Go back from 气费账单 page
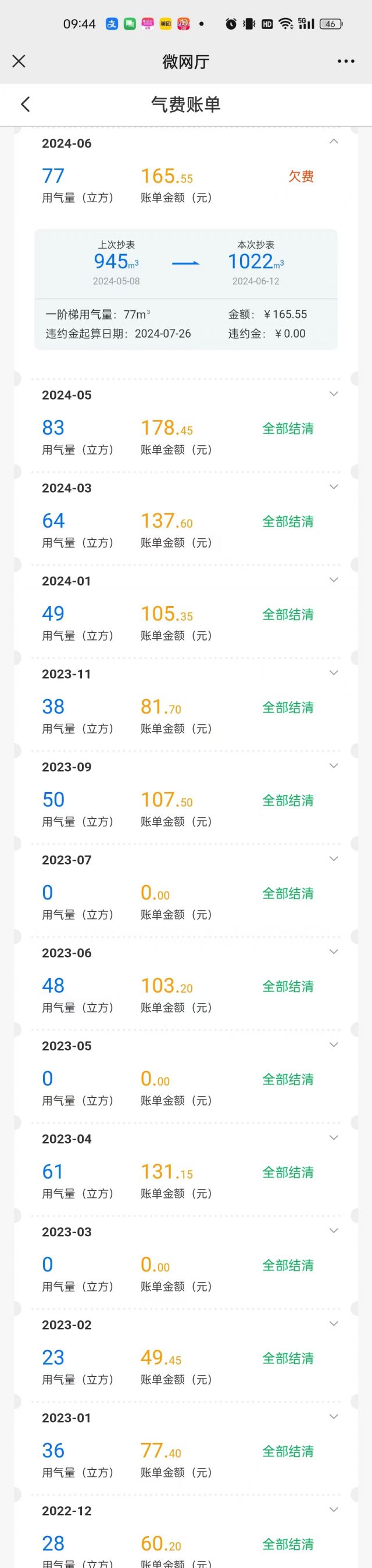 coord(25,104)
